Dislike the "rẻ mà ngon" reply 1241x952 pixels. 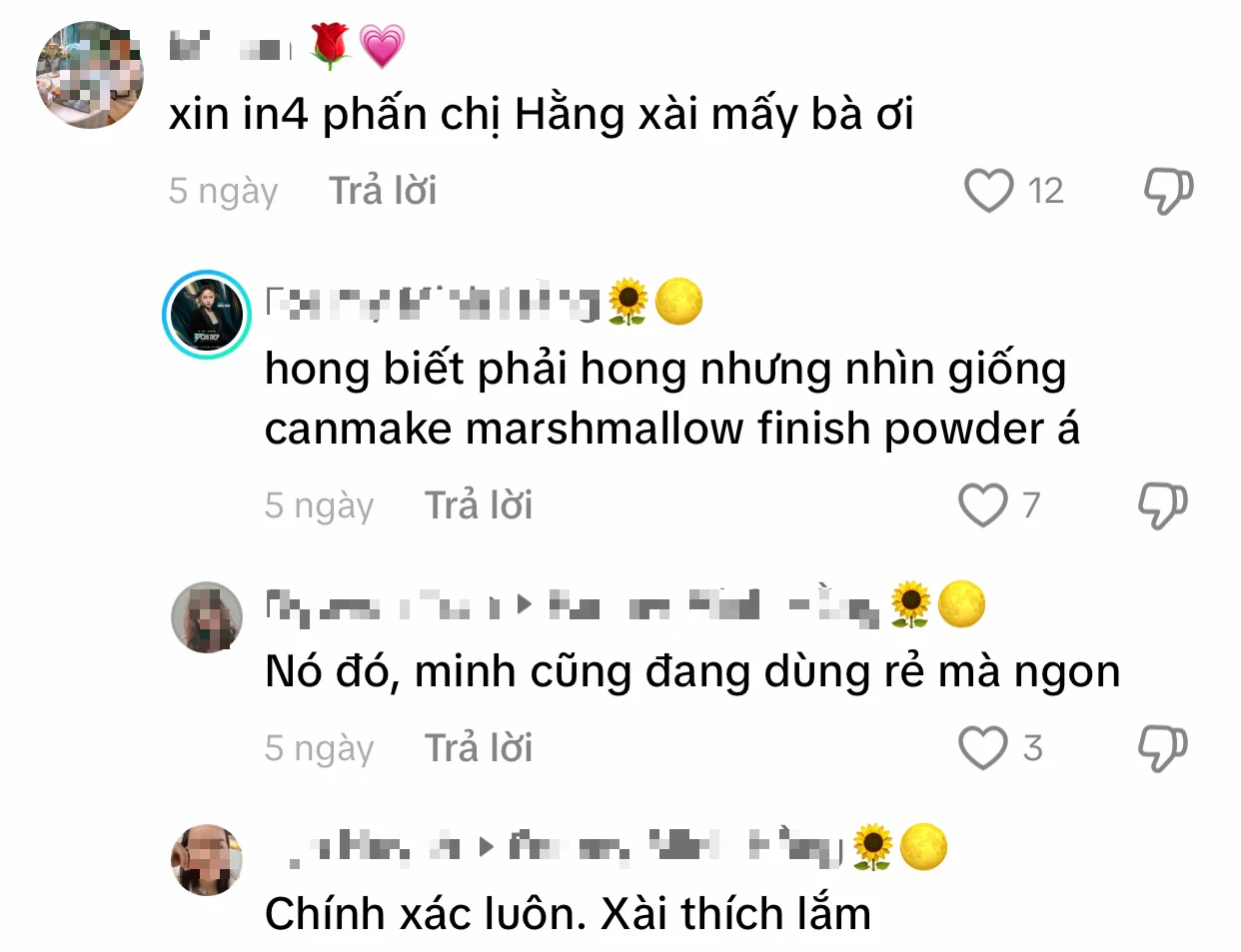click(x=1163, y=747)
